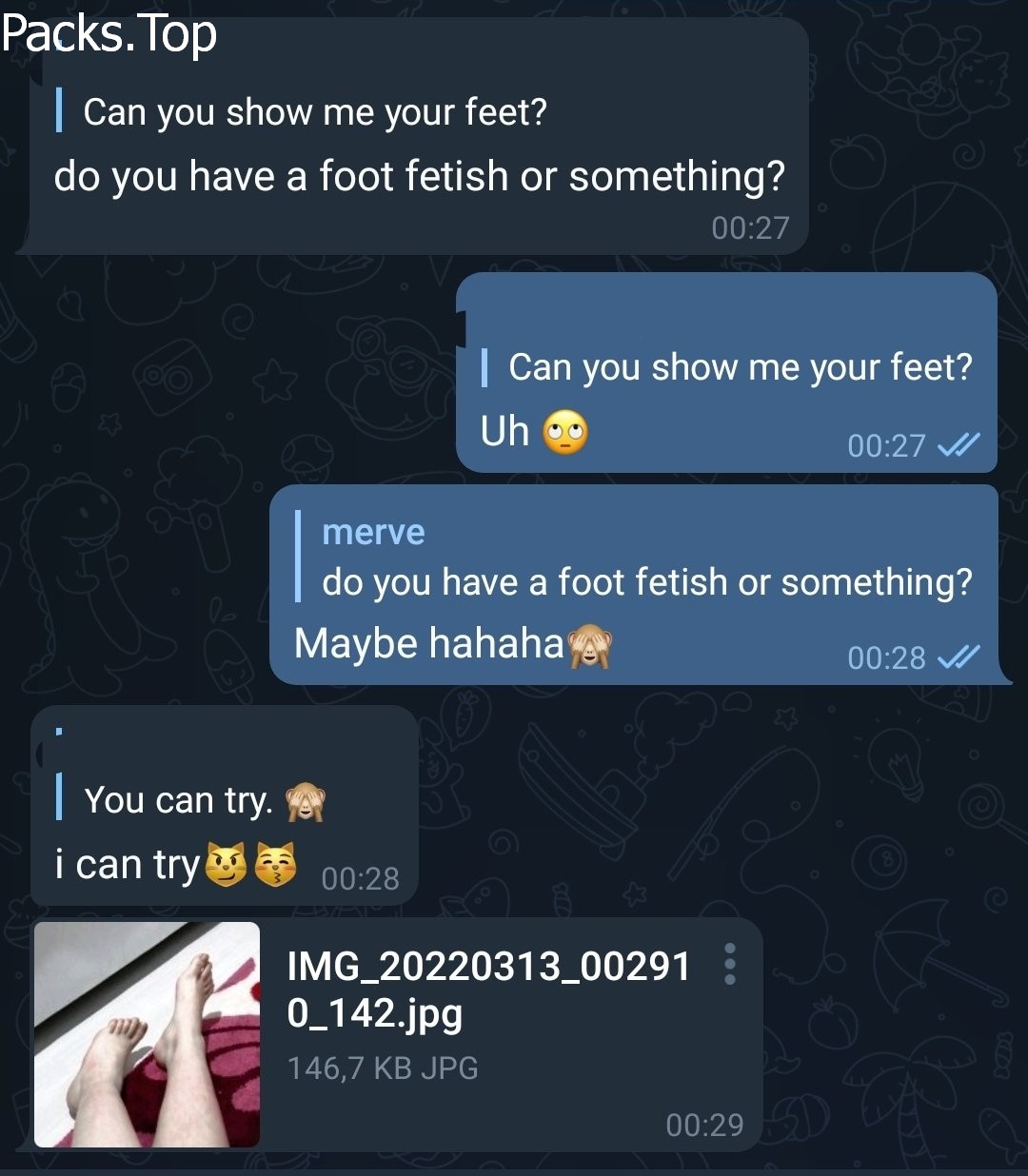This screenshot has width=1028, height=1176.
Task: Open the file attachment's three-dot menu
Action: 730,964
